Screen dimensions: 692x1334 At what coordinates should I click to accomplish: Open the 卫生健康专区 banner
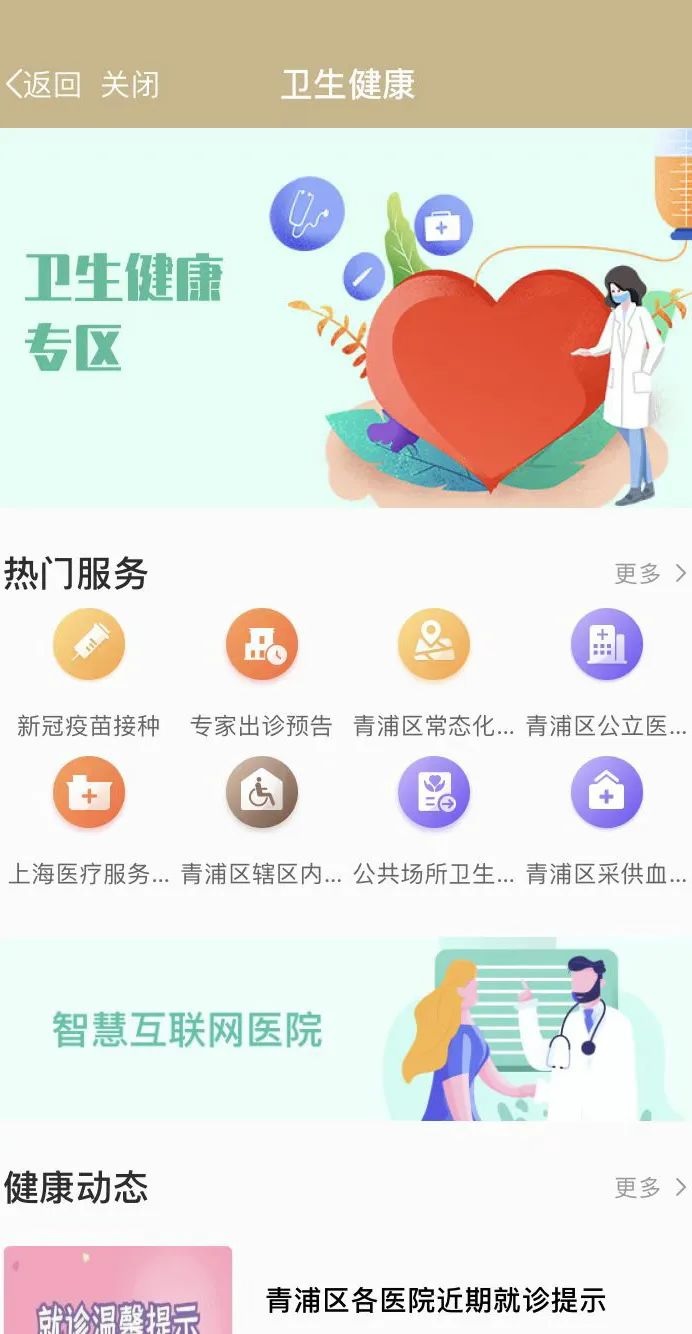coord(346,318)
